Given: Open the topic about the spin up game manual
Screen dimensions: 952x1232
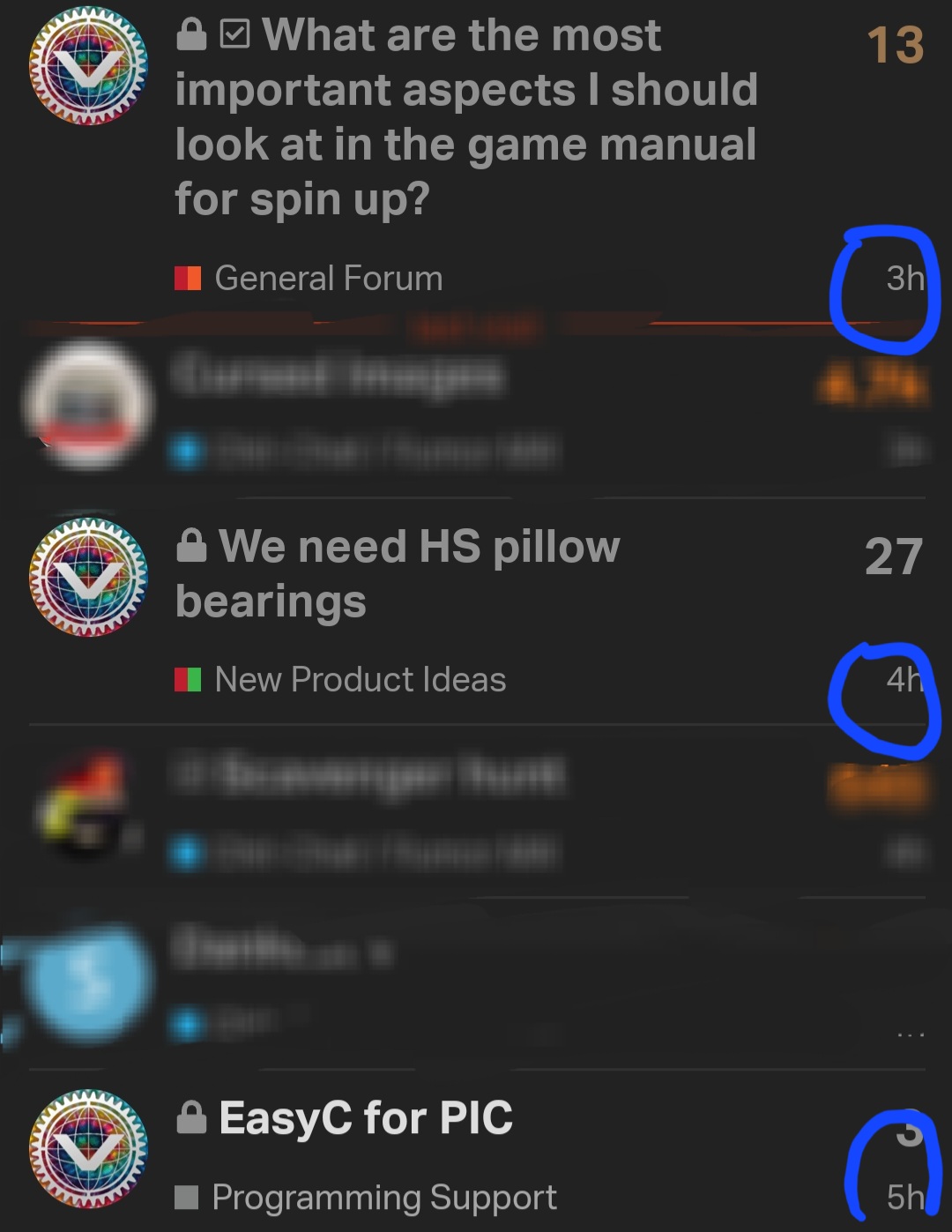Looking at the screenshot, I should tap(465, 117).
